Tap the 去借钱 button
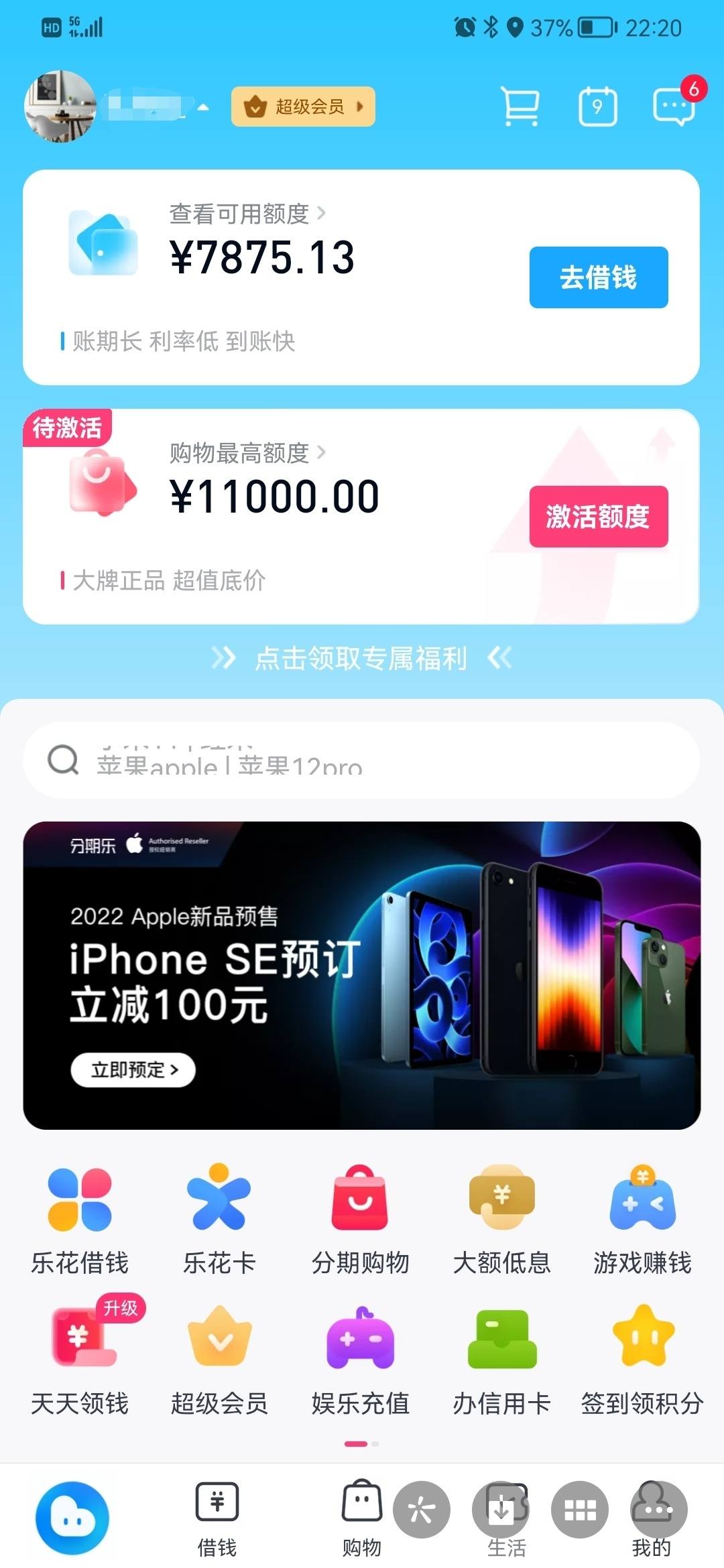The height and width of the screenshot is (1568, 724). [598, 277]
